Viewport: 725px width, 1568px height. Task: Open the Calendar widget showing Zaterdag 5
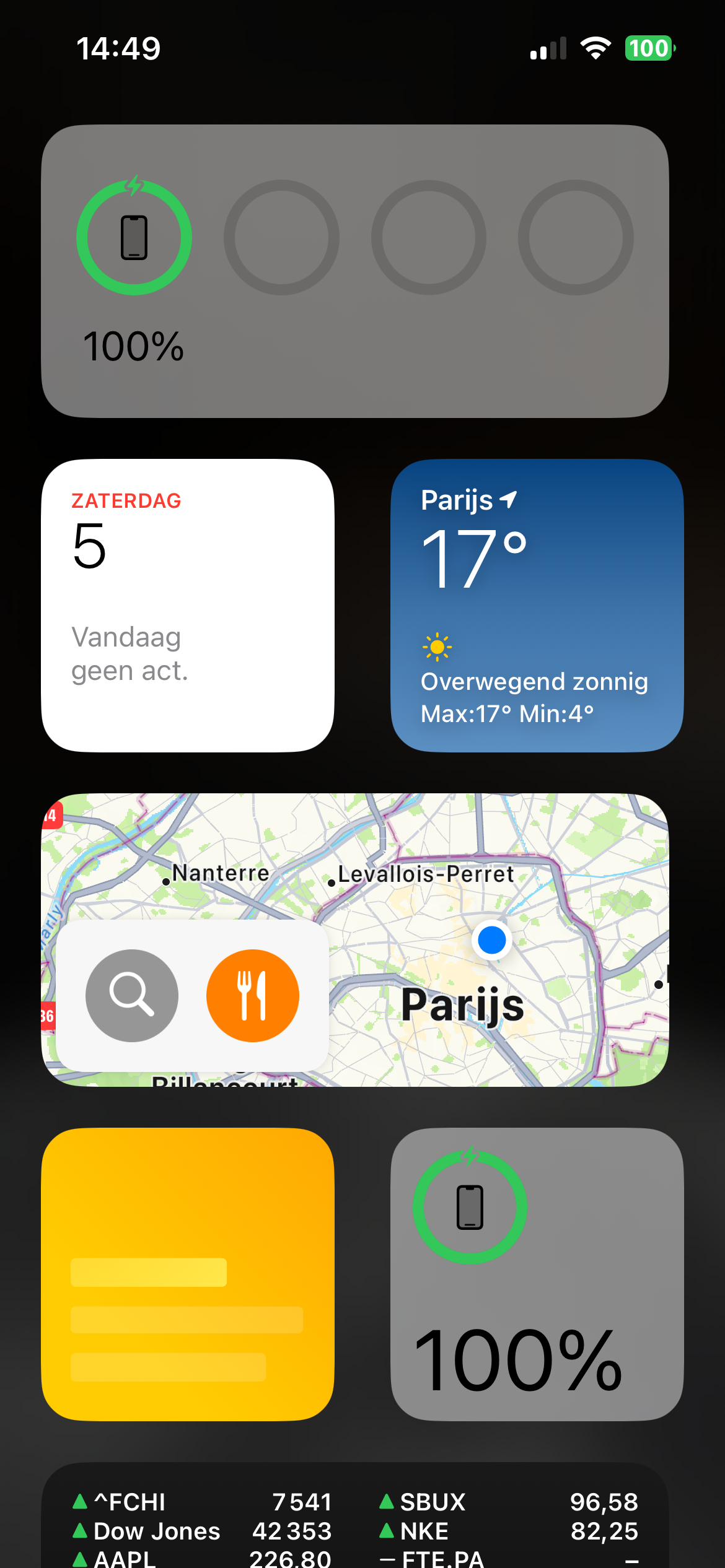pyautogui.click(x=187, y=605)
